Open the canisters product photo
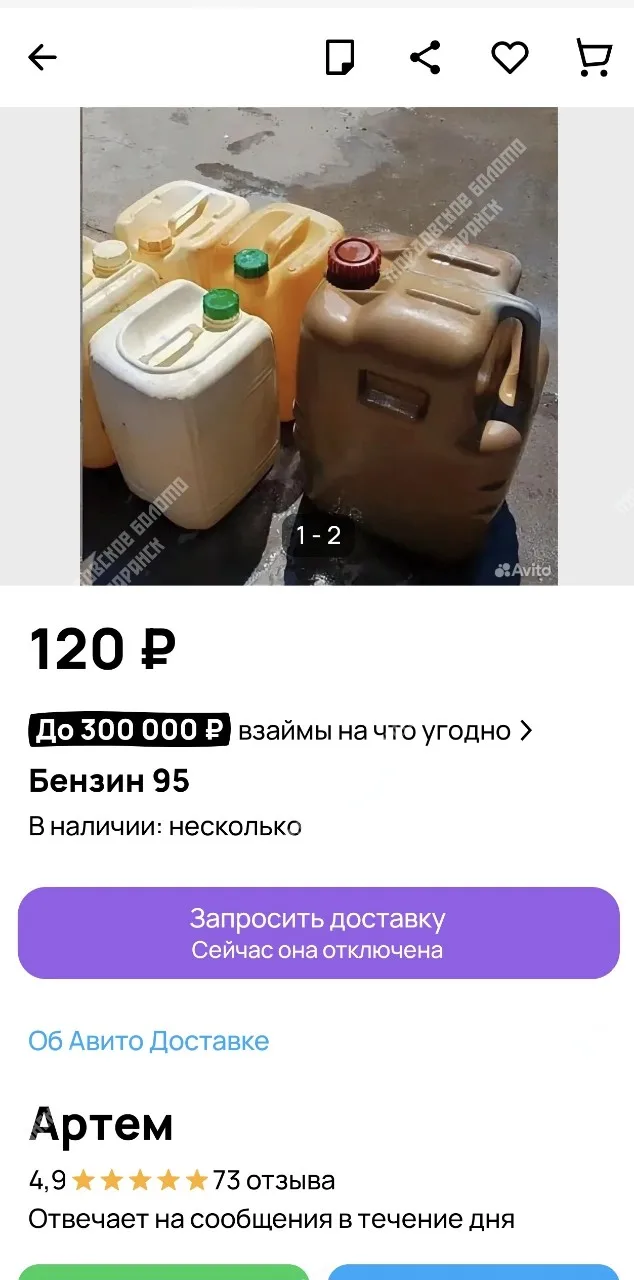The image size is (634, 1280). tap(319, 346)
